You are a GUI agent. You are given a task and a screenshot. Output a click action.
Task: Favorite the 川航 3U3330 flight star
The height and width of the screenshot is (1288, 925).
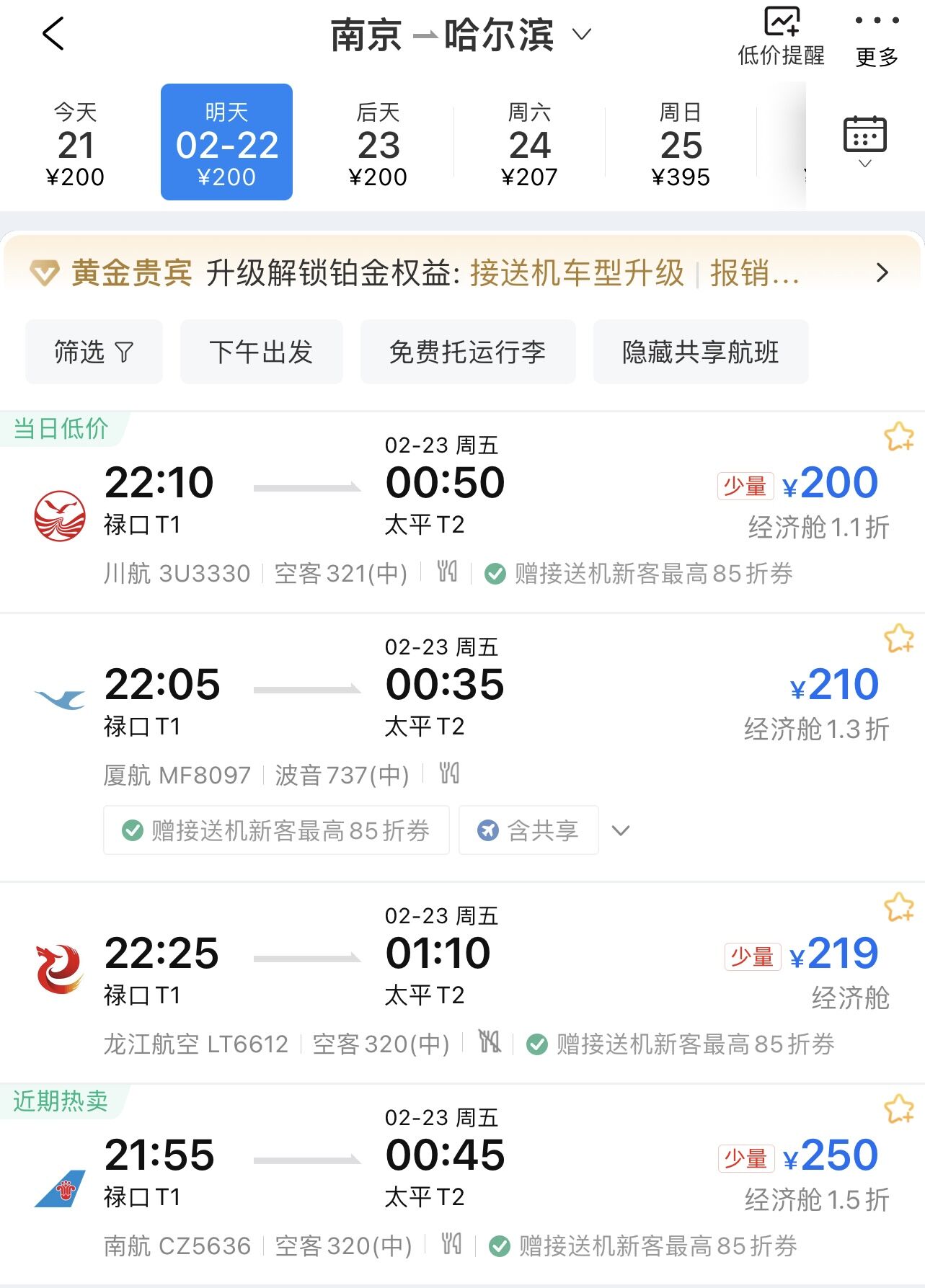click(898, 437)
